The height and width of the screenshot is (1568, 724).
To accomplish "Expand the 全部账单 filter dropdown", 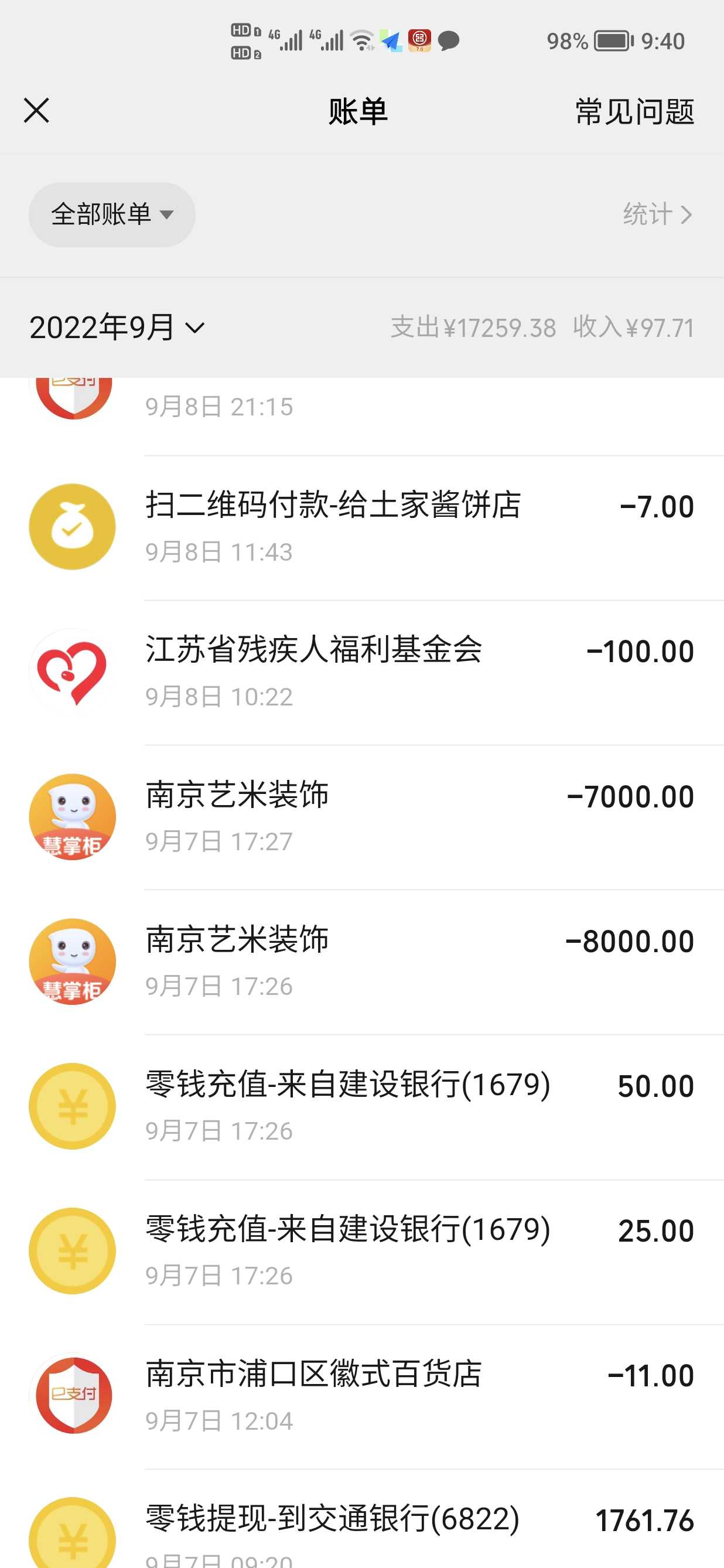I will coord(112,214).
